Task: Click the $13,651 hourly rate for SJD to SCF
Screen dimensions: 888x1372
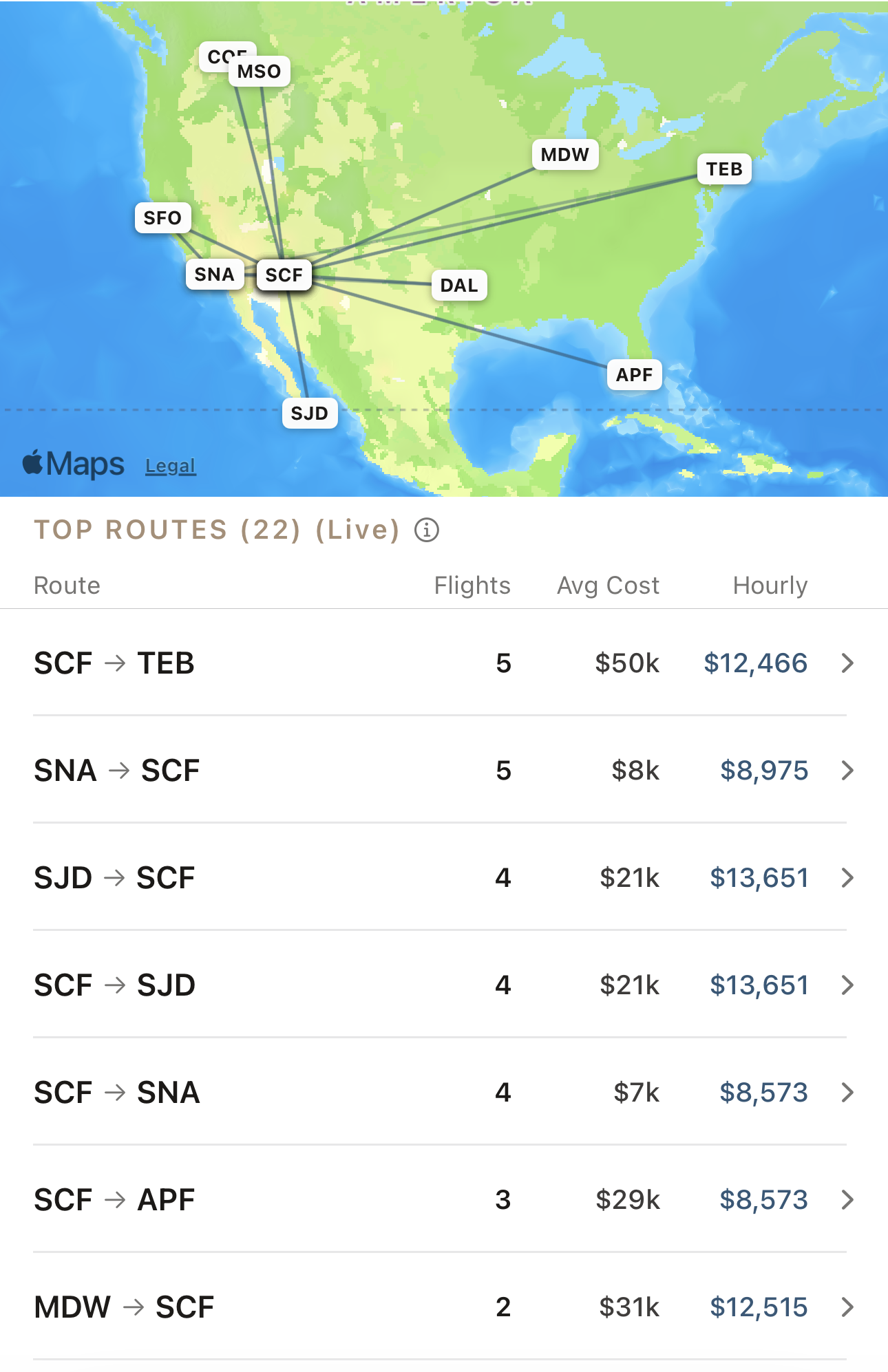Action: 760,878
